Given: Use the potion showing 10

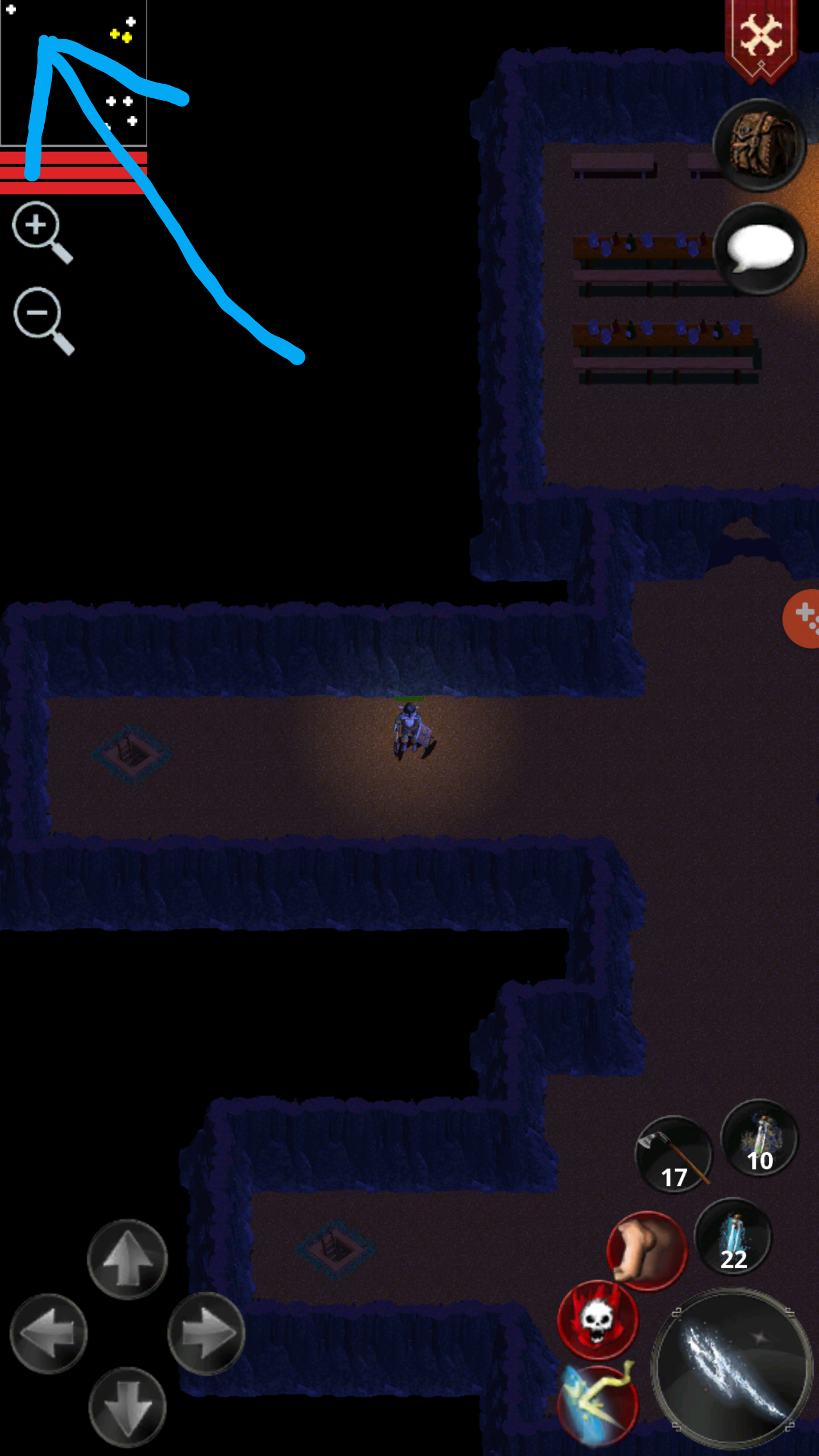Looking at the screenshot, I should click(759, 1137).
